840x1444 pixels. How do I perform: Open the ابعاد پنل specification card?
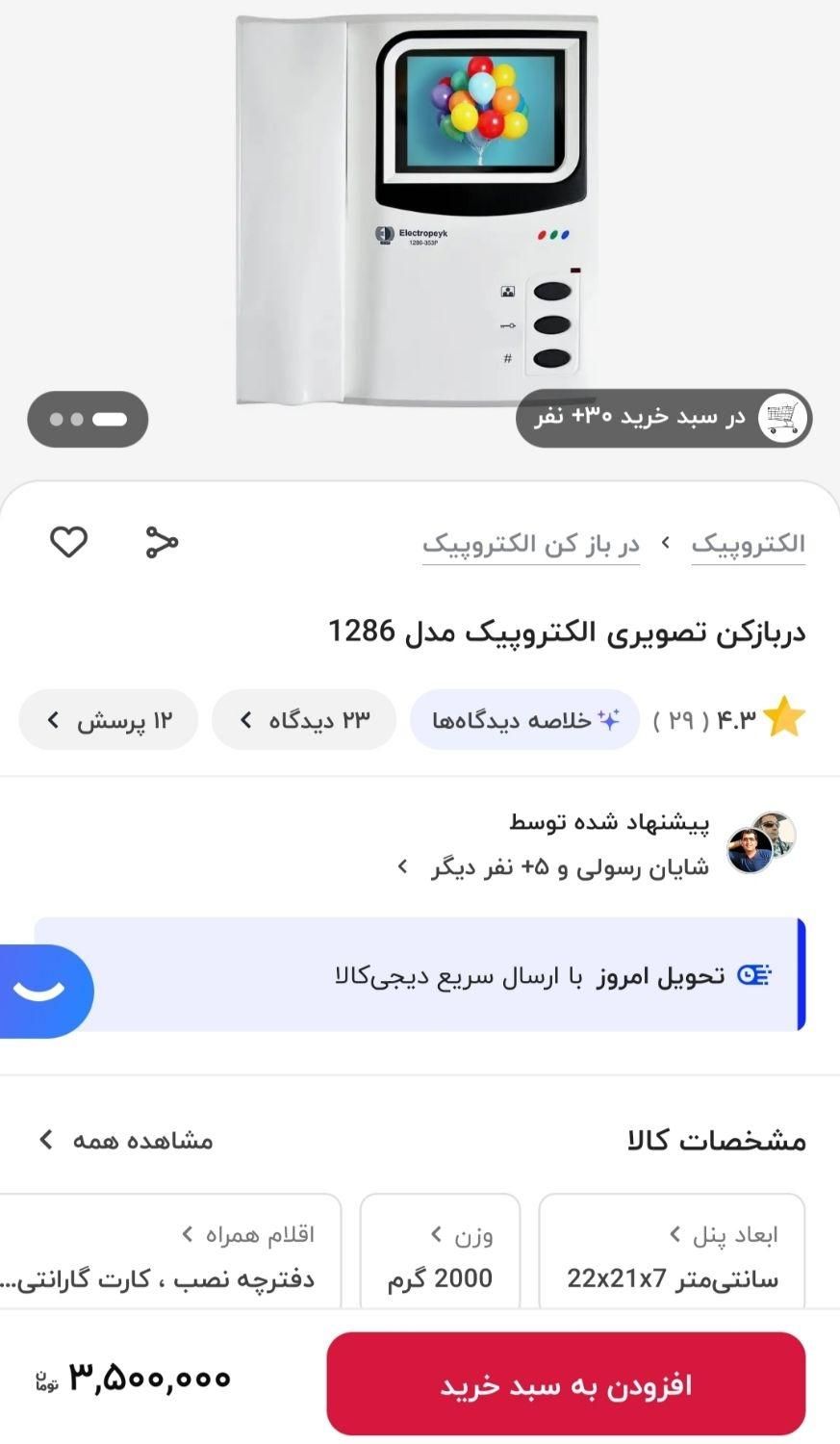672,1253
